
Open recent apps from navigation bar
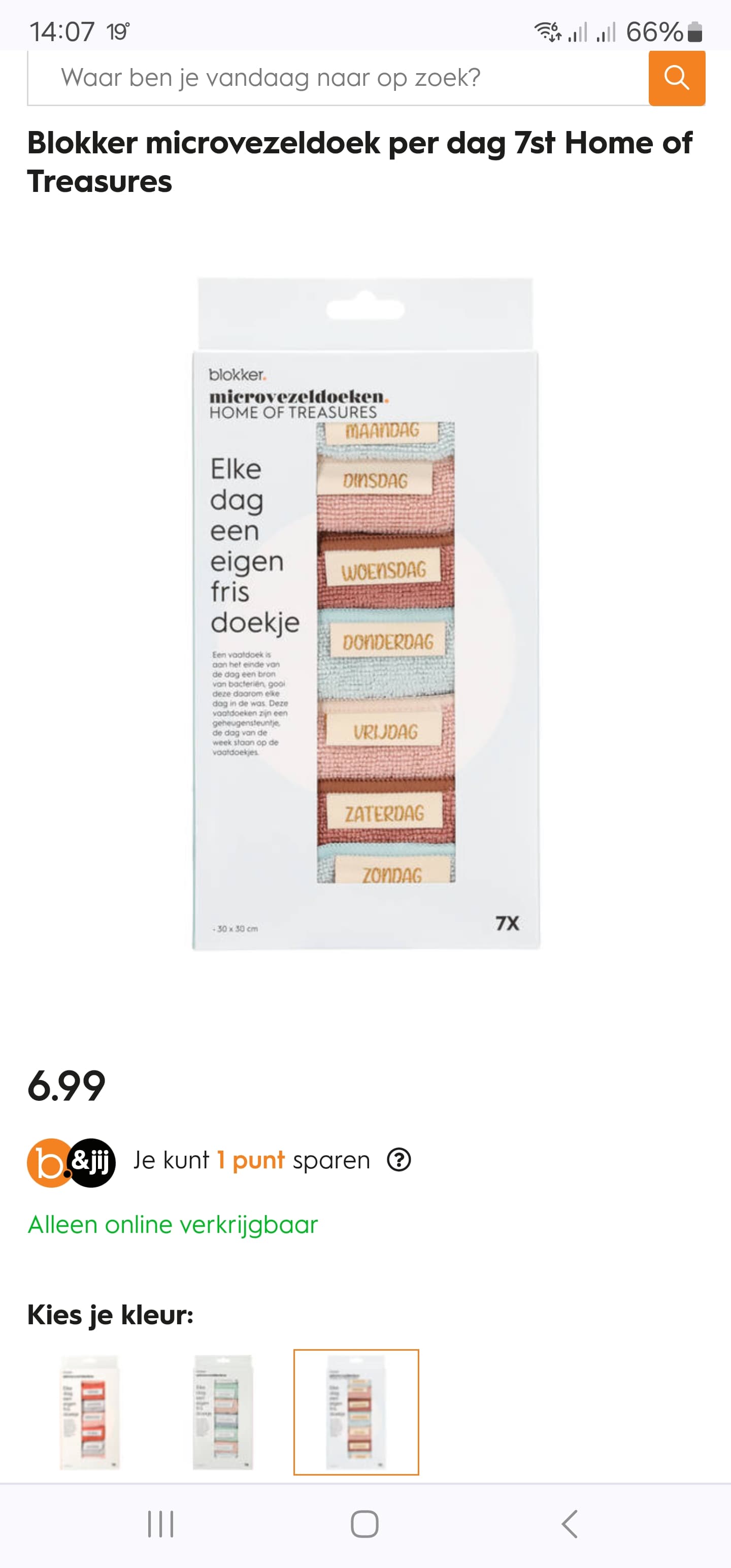click(x=161, y=1524)
